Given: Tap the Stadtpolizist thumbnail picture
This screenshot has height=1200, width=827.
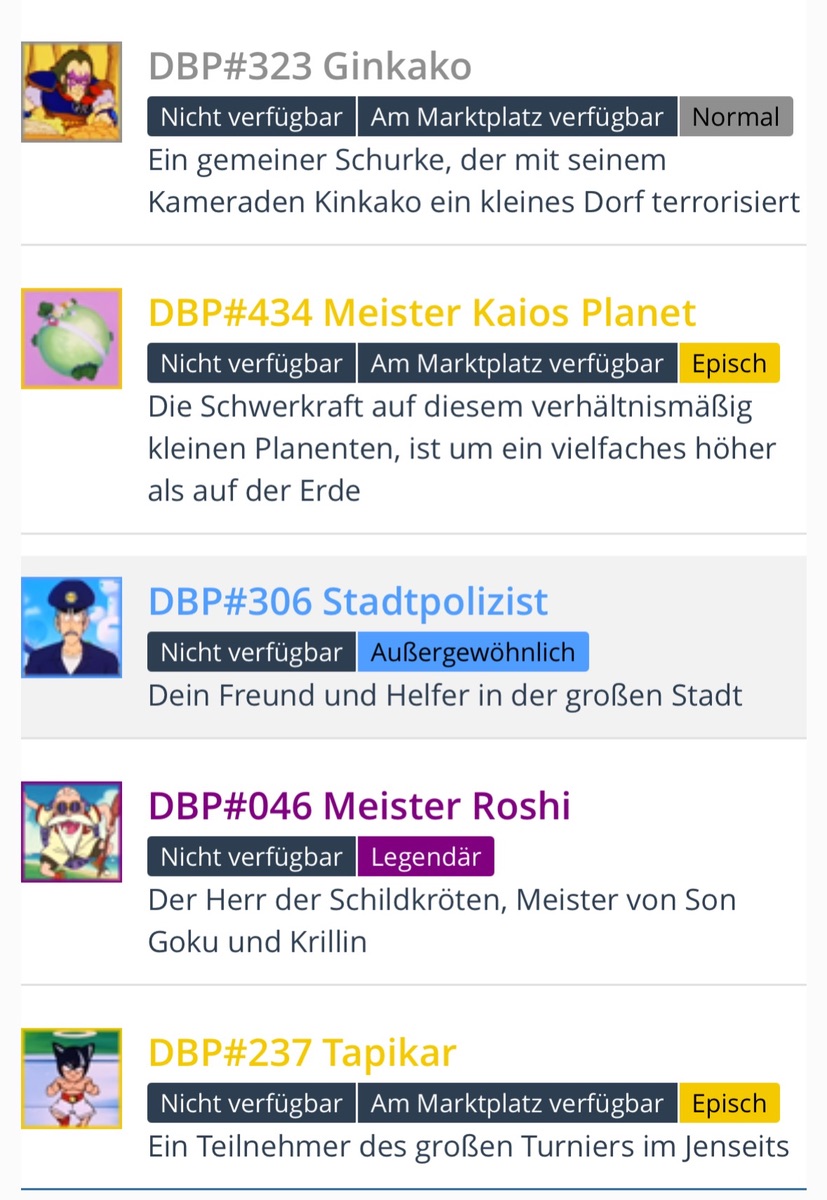Looking at the screenshot, I should [71, 627].
